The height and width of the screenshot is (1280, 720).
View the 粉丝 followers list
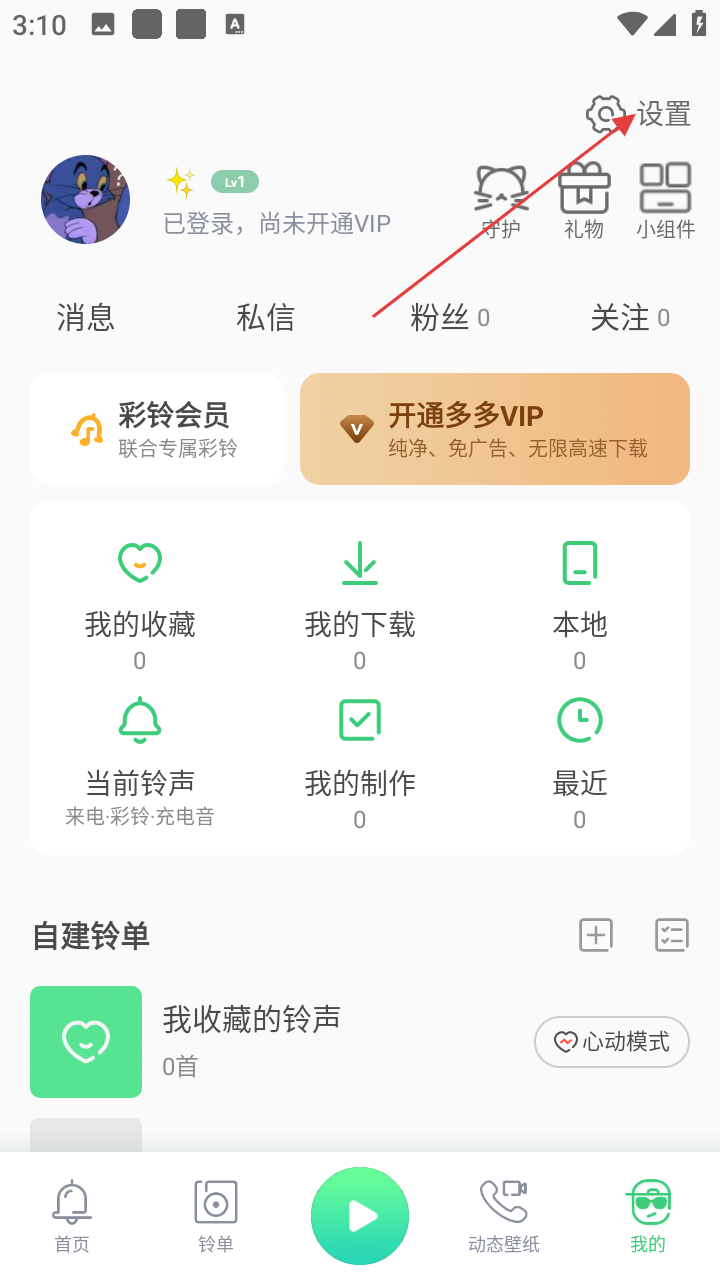(x=450, y=318)
